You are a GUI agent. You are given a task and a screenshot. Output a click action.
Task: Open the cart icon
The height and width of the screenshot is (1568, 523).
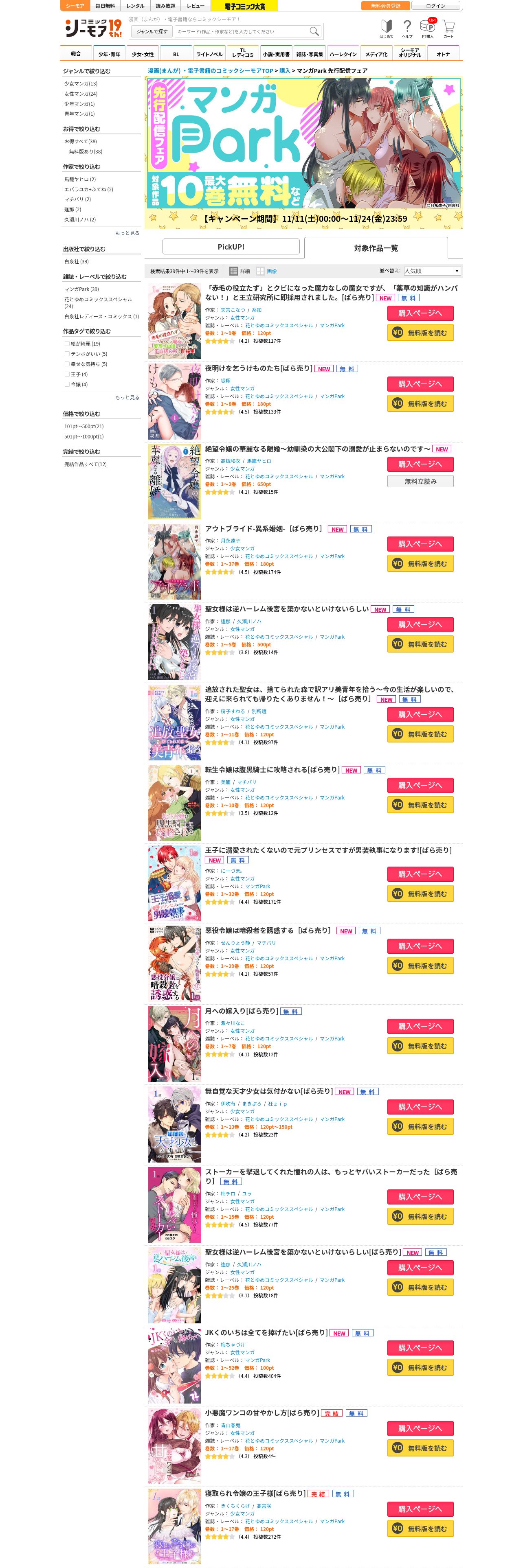(x=448, y=28)
